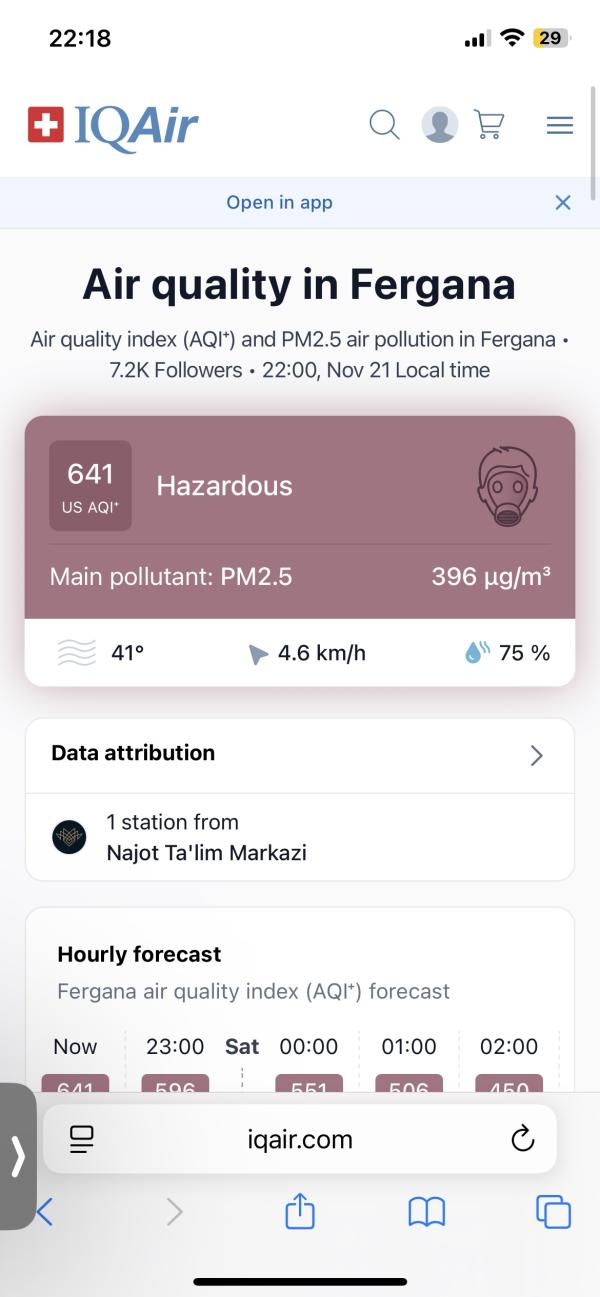Open the shopping cart
Image resolution: width=600 pixels, height=1297 pixels.
click(489, 125)
